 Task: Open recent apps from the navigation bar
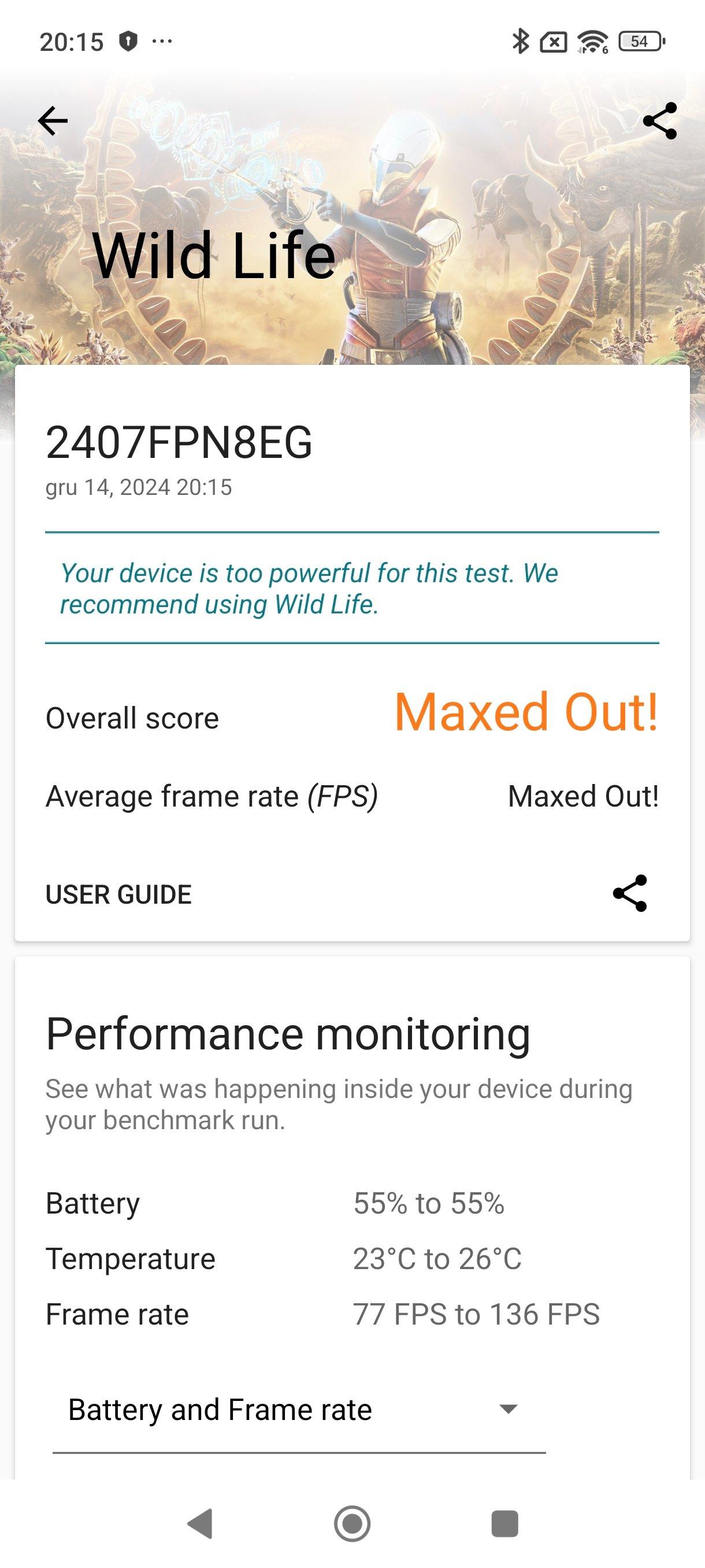tap(504, 1524)
